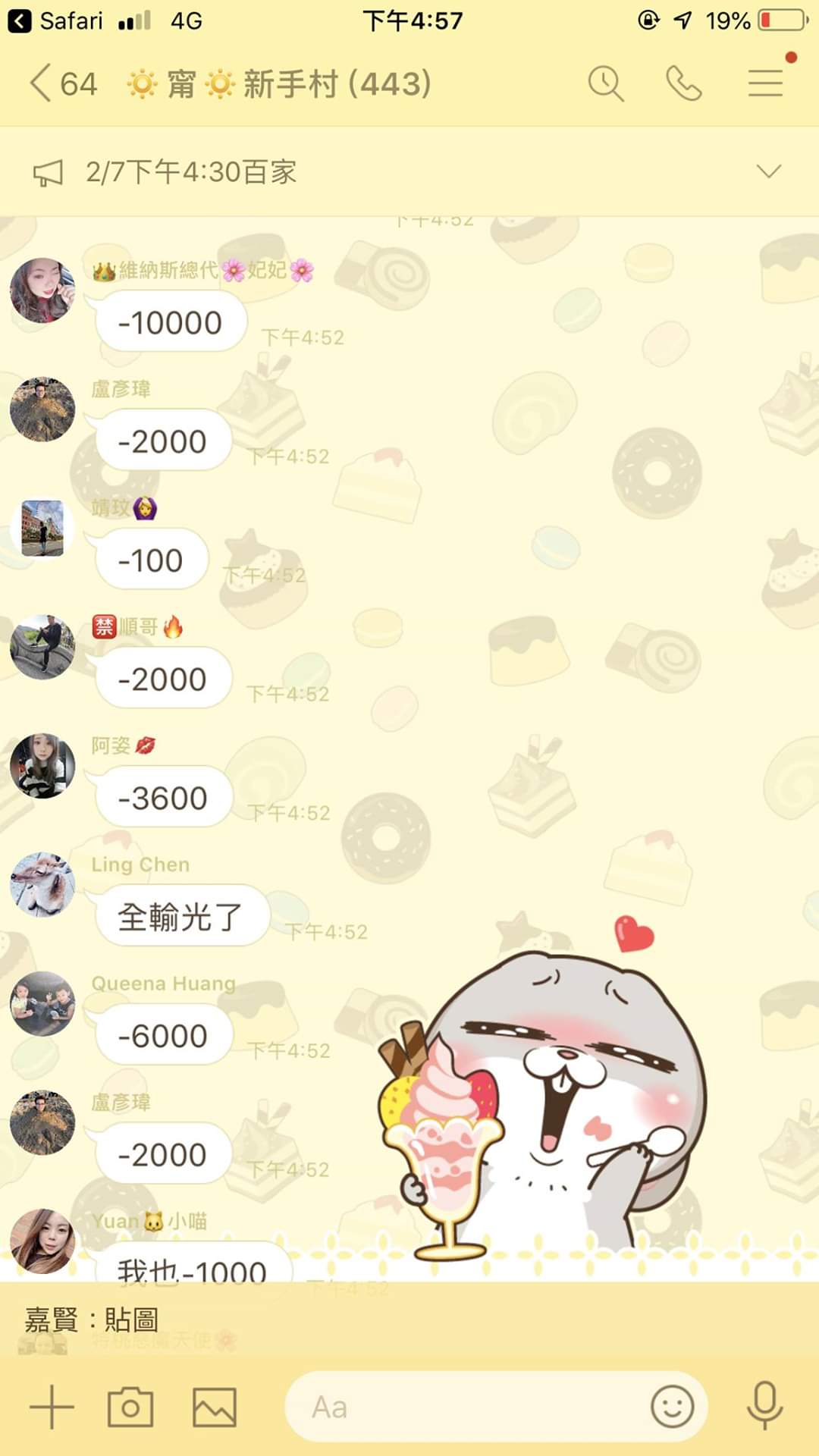The height and width of the screenshot is (1456, 819).
Task: Open the emoji and sticker picker
Action: [x=672, y=1407]
